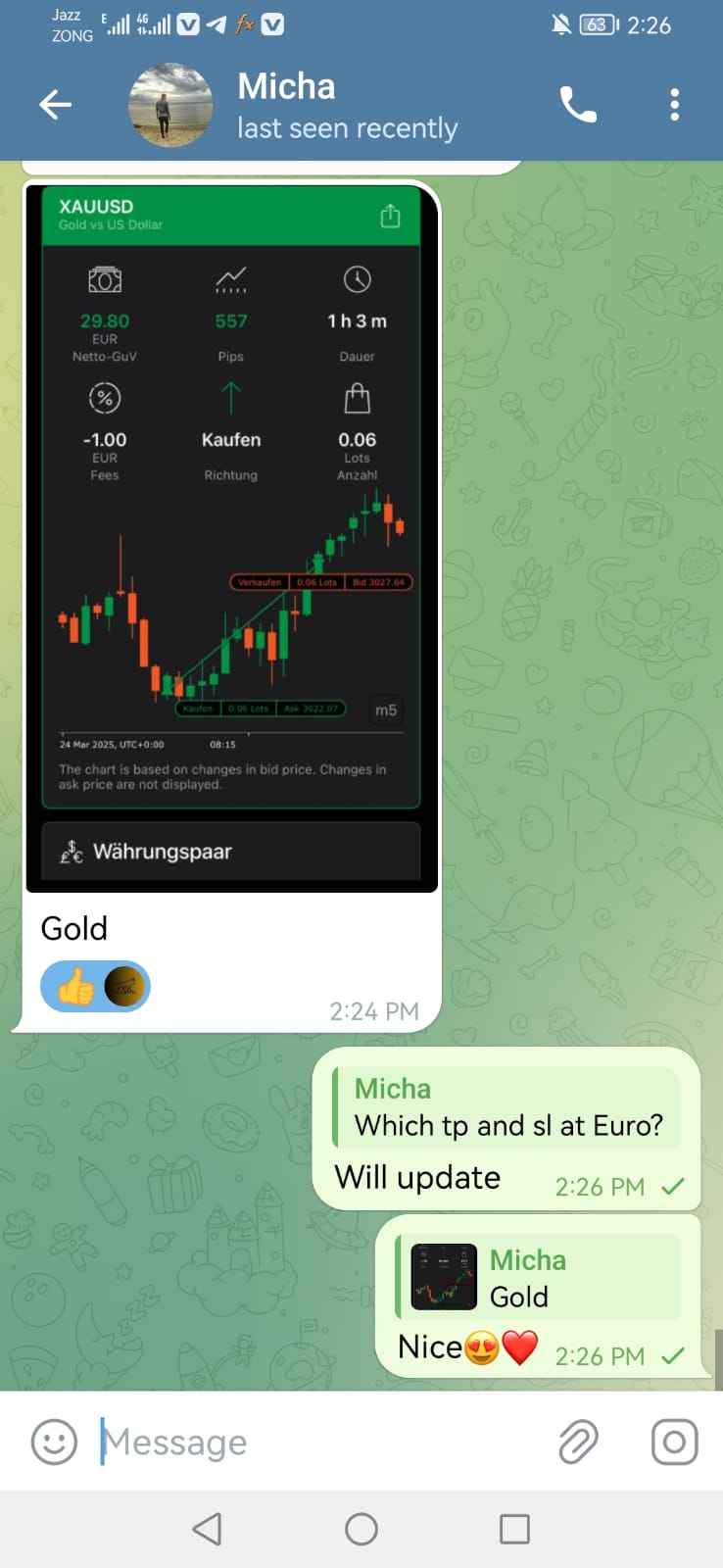Focus the Message text field
The height and width of the screenshot is (1568, 723).
click(313, 1443)
